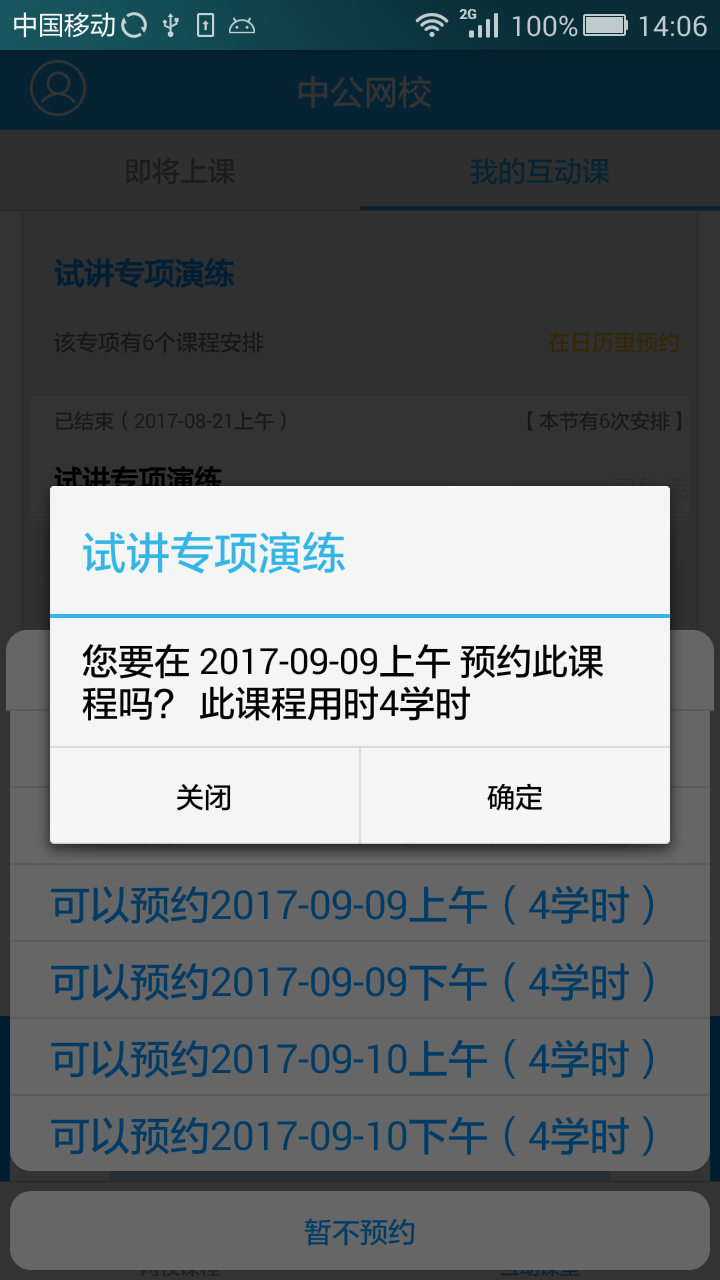Screen dimensions: 720x1280
Task: Select 可以预约2017-09-09上午（4学时）
Action: [360, 902]
